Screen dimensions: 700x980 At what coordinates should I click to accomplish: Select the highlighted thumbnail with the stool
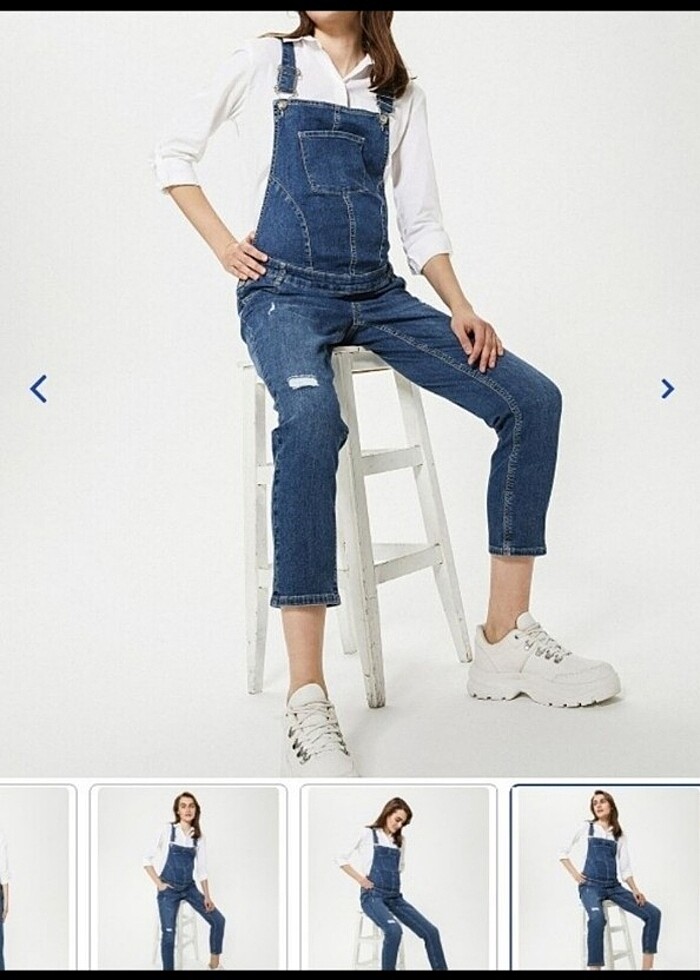coord(606,878)
